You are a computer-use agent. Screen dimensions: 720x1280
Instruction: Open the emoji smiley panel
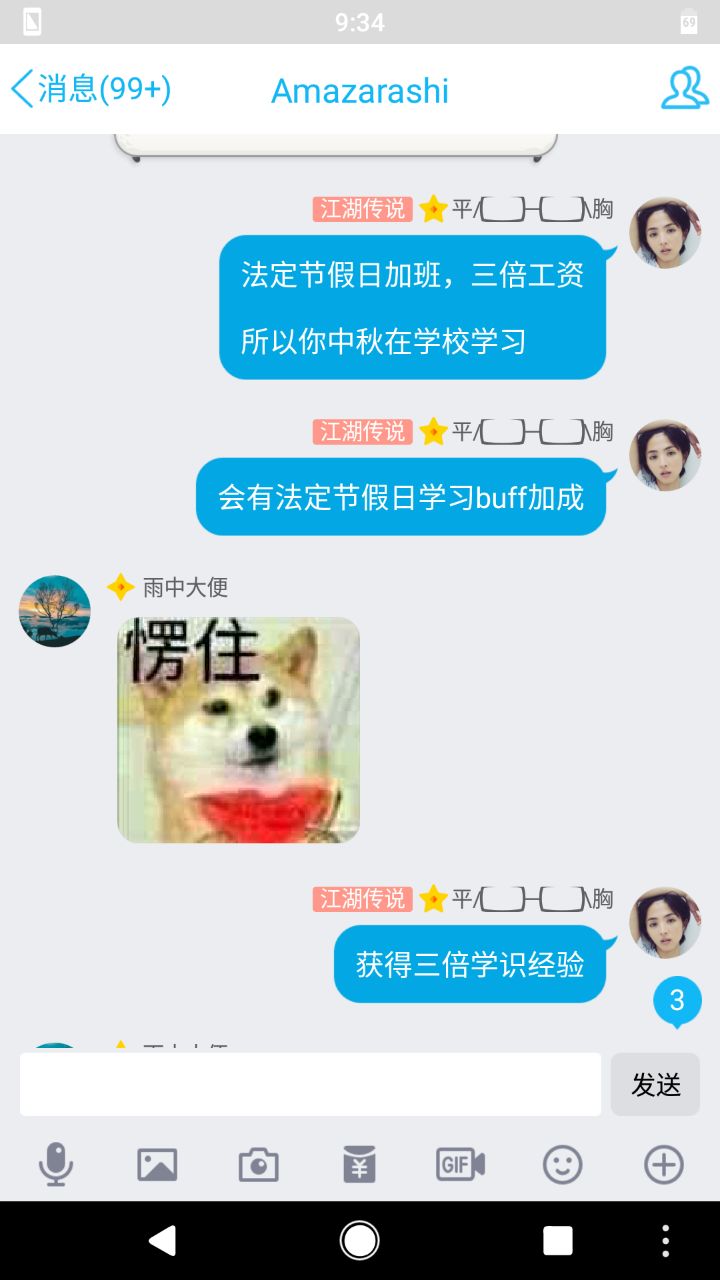click(562, 1165)
